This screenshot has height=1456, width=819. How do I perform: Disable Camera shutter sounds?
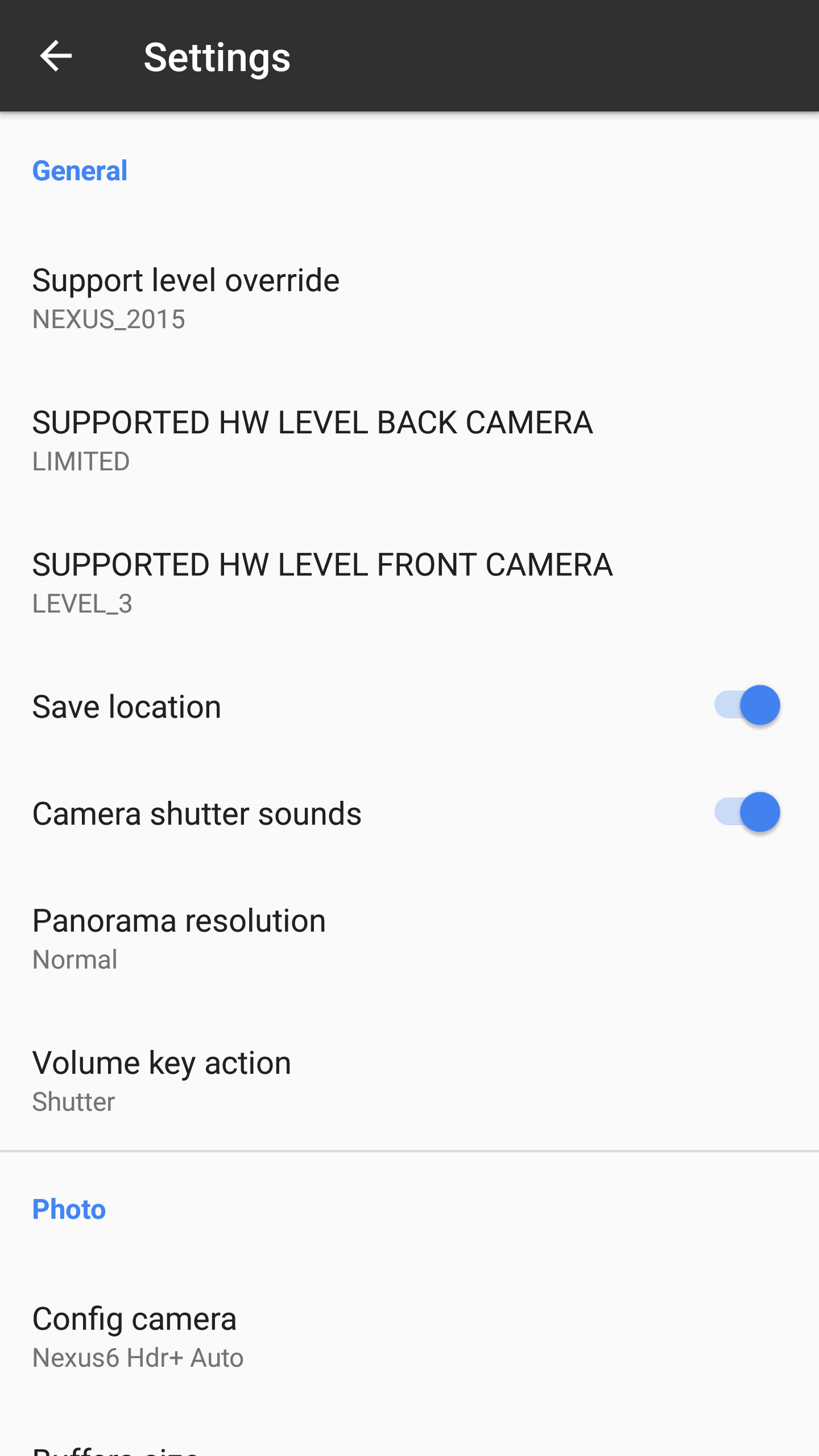(746, 812)
